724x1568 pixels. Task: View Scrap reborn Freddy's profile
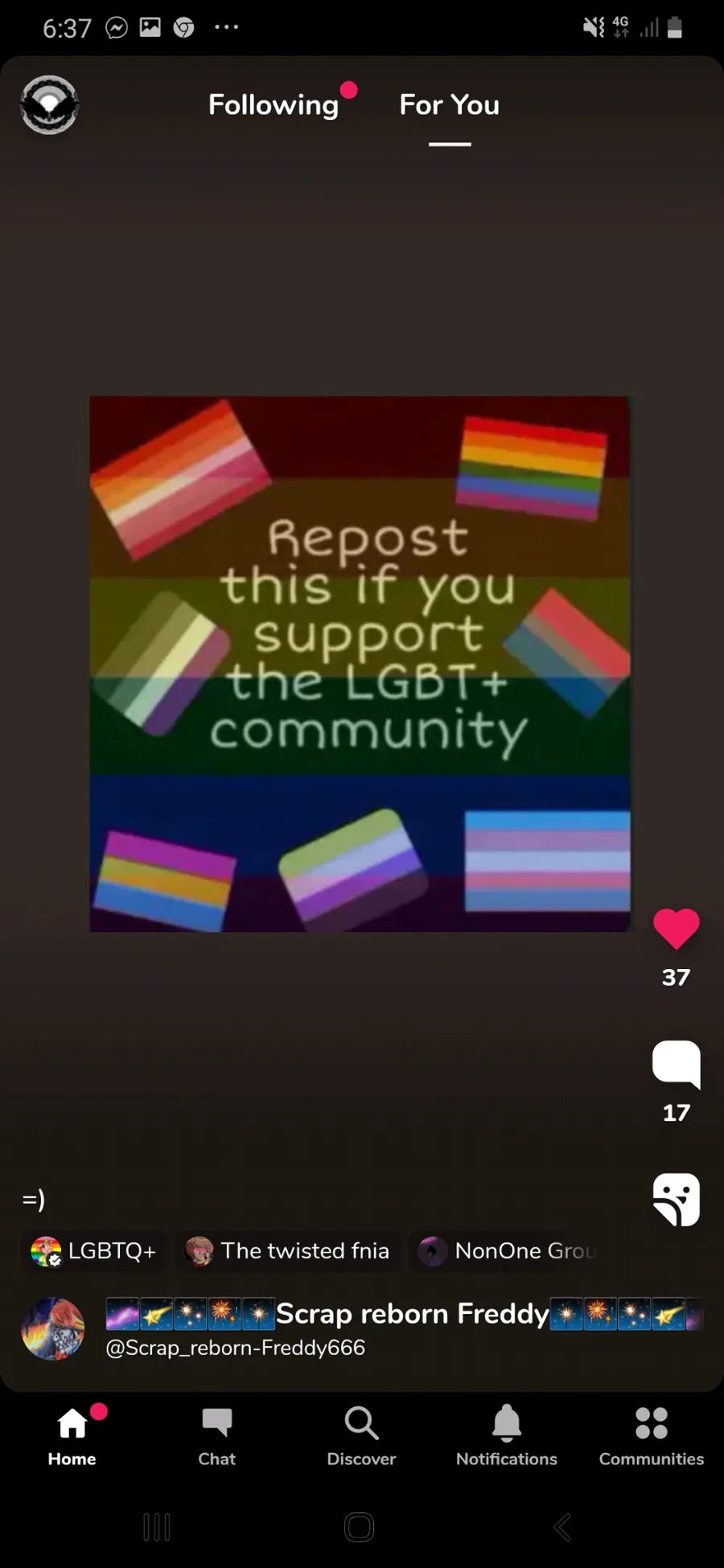point(53,1328)
